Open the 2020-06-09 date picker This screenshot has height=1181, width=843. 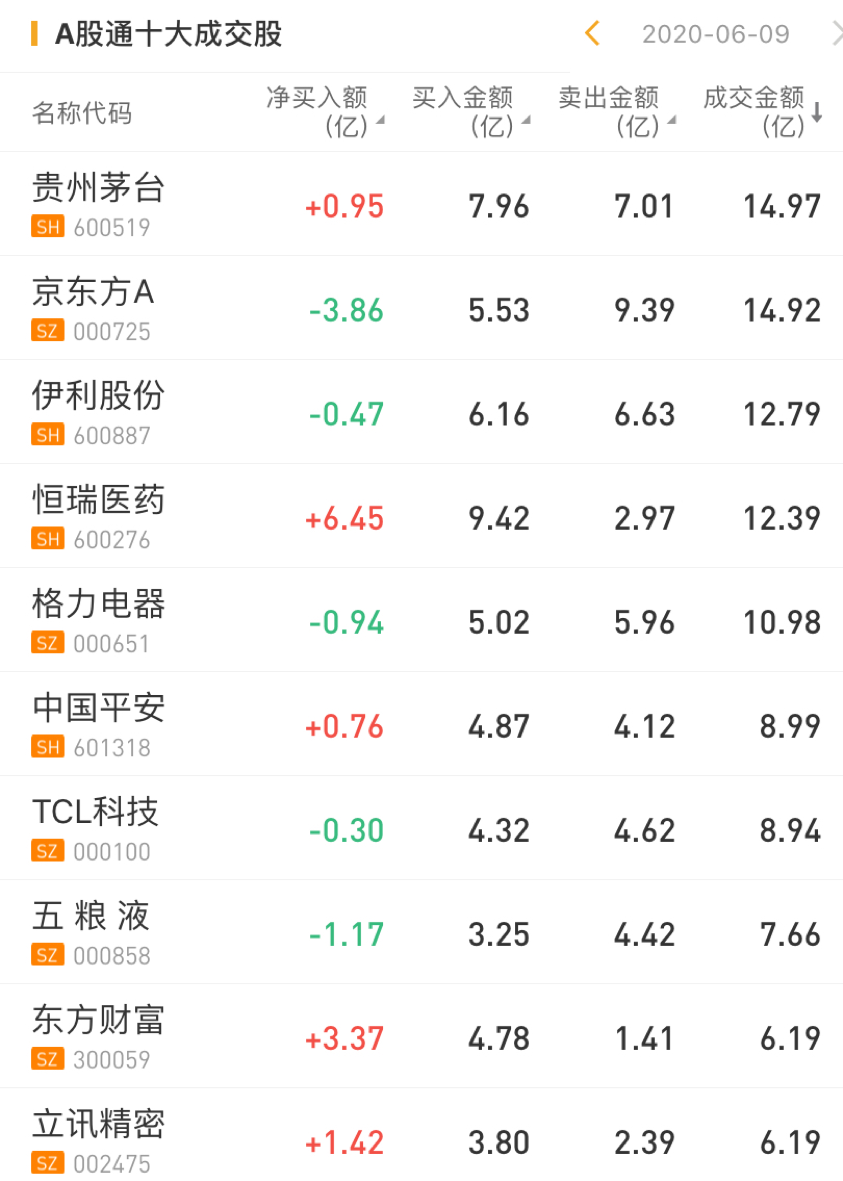click(x=715, y=34)
